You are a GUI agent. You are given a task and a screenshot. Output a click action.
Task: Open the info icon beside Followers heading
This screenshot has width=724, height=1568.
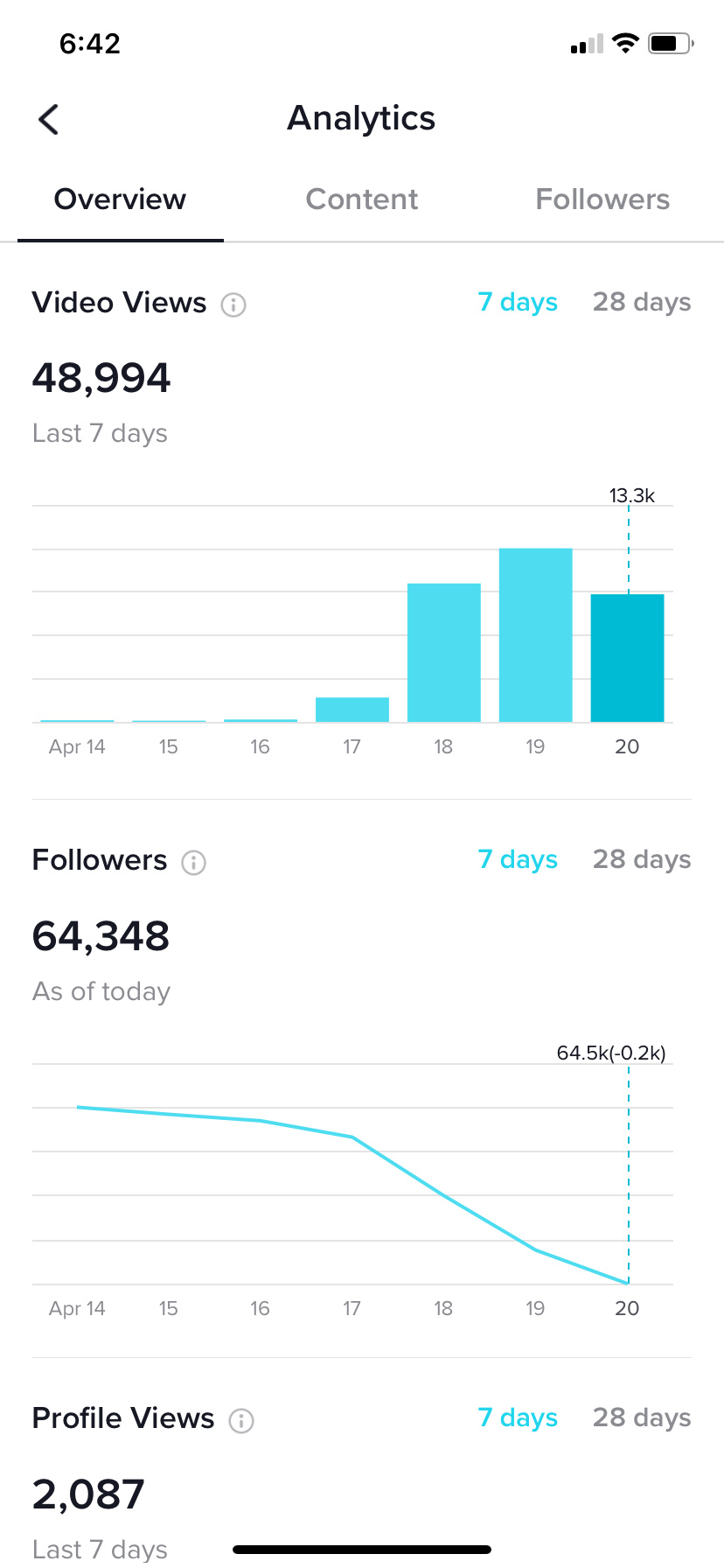pos(193,862)
